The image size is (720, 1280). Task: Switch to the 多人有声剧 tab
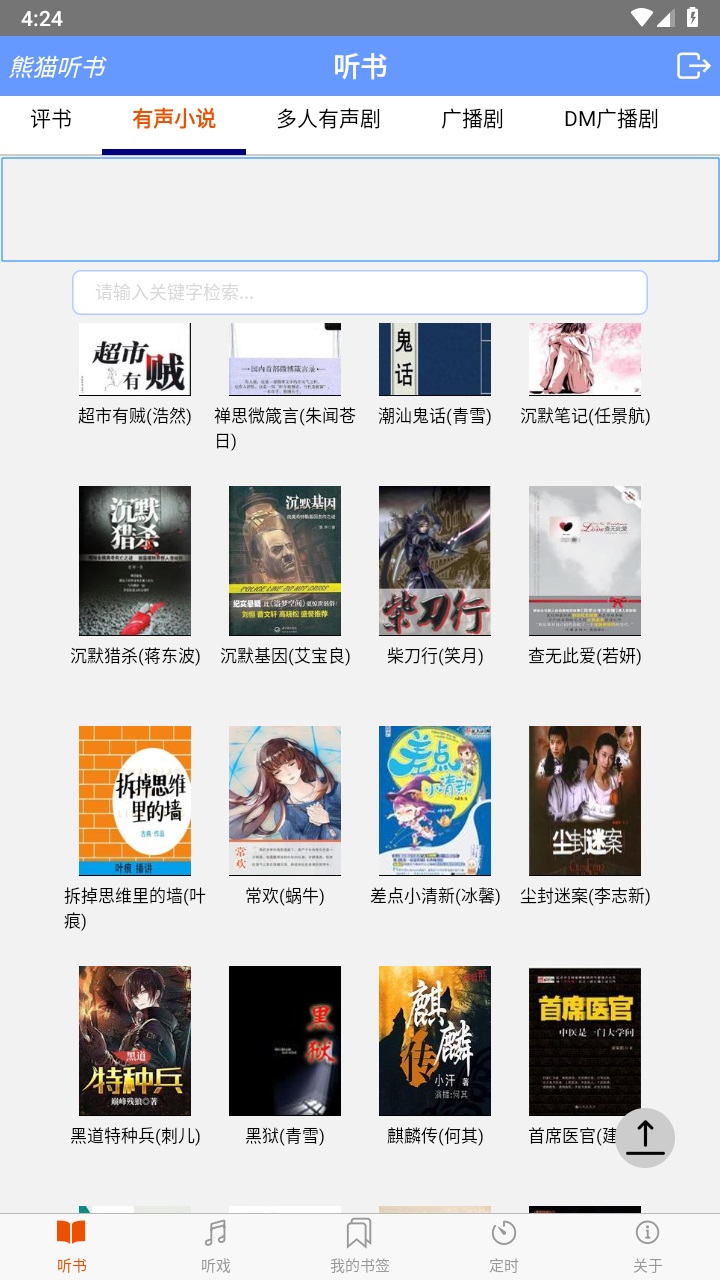click(x=330, y=118)
